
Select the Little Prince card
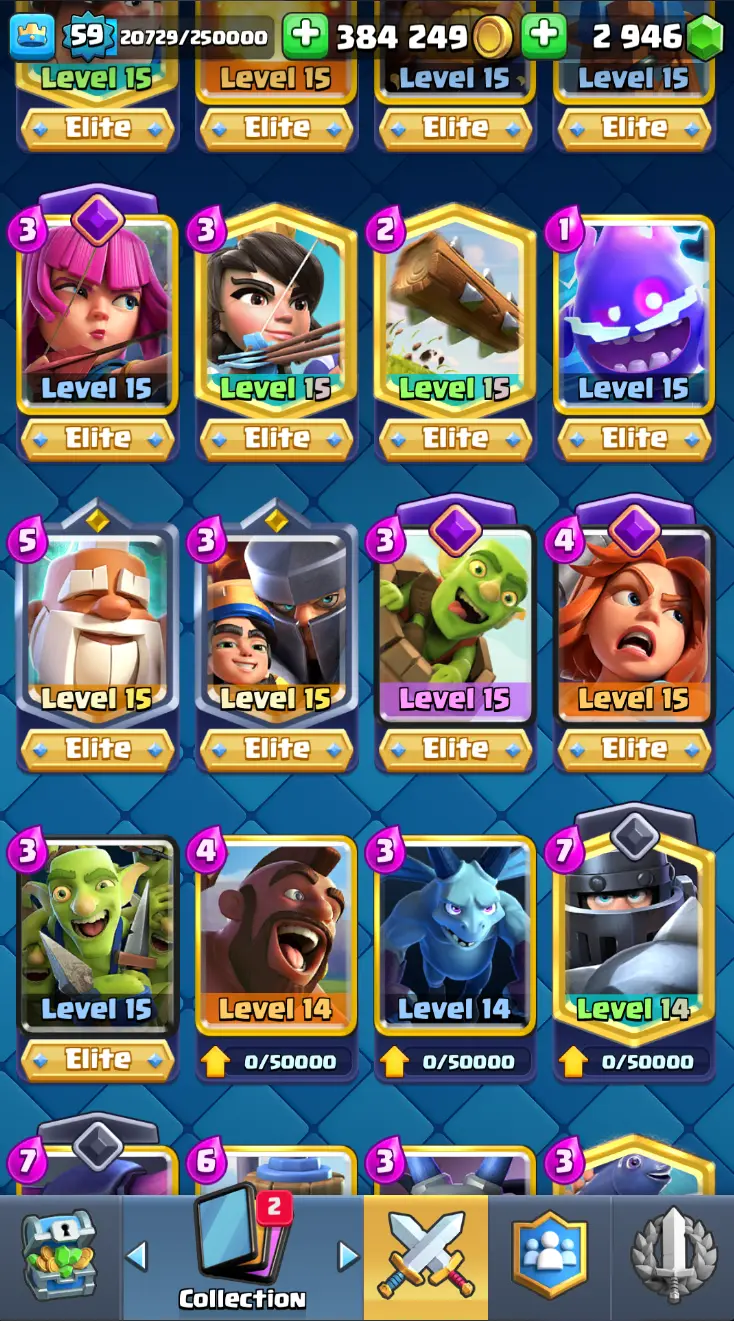(x=276, y=615)
